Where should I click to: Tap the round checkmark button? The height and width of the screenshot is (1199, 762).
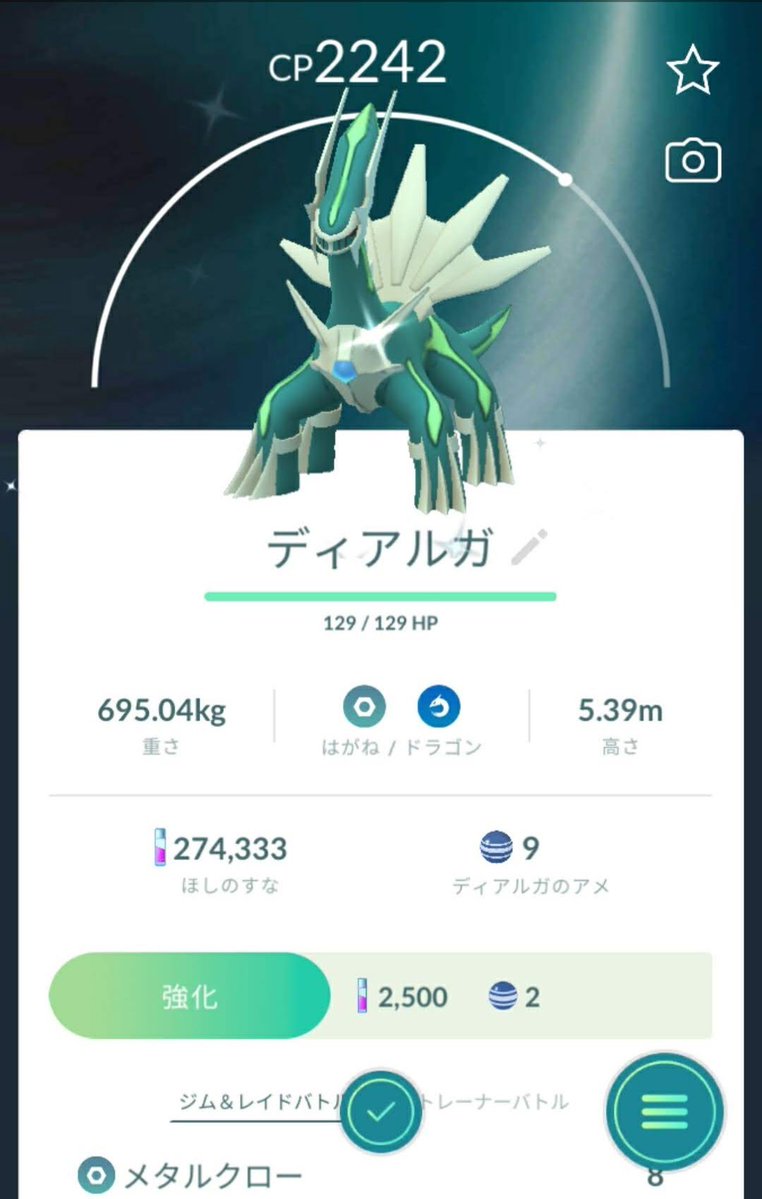tap(380, 1113)
